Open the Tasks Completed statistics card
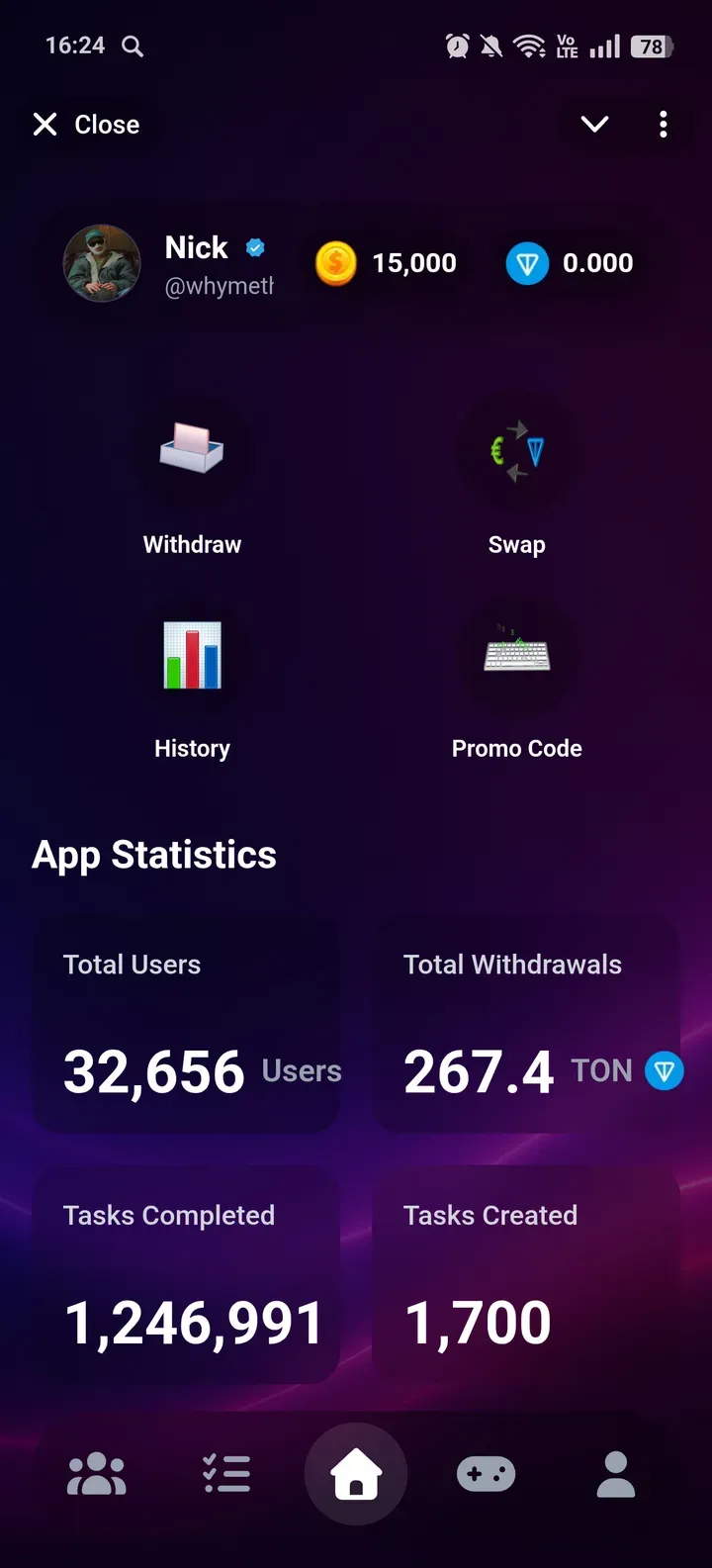This screenshot has width=712, height=1568. (x=186, y=1275)
